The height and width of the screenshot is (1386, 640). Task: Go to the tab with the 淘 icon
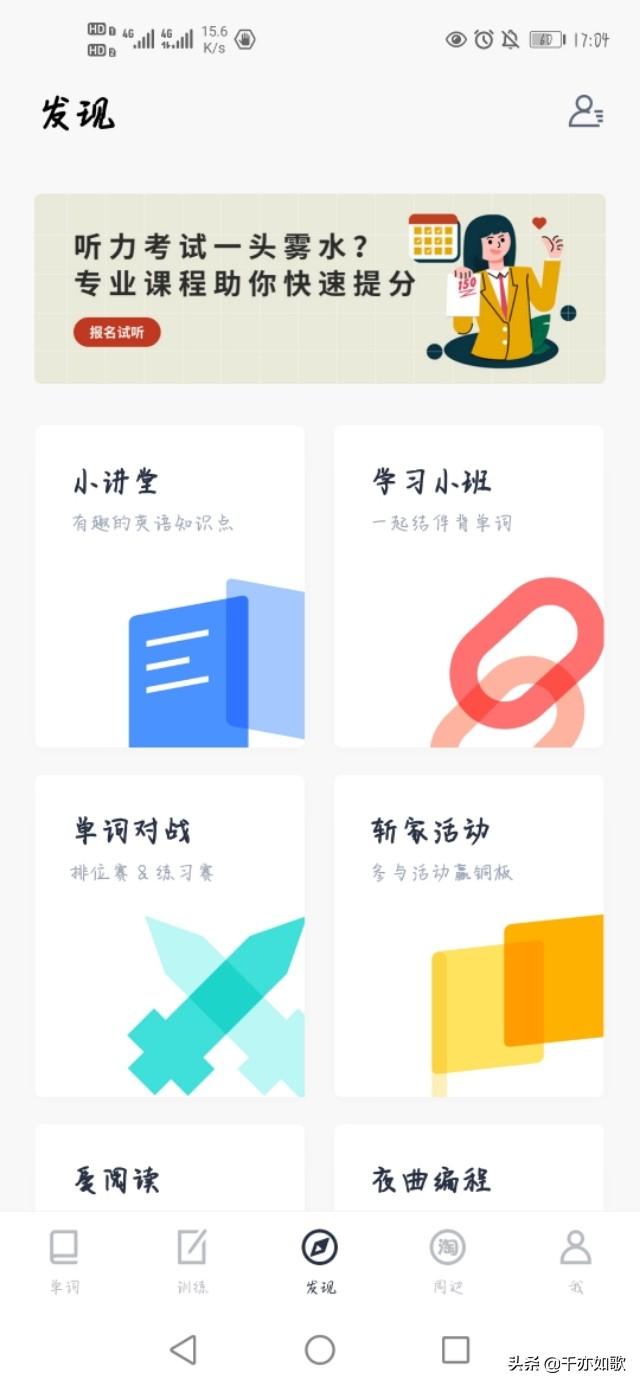[448, 1261]
